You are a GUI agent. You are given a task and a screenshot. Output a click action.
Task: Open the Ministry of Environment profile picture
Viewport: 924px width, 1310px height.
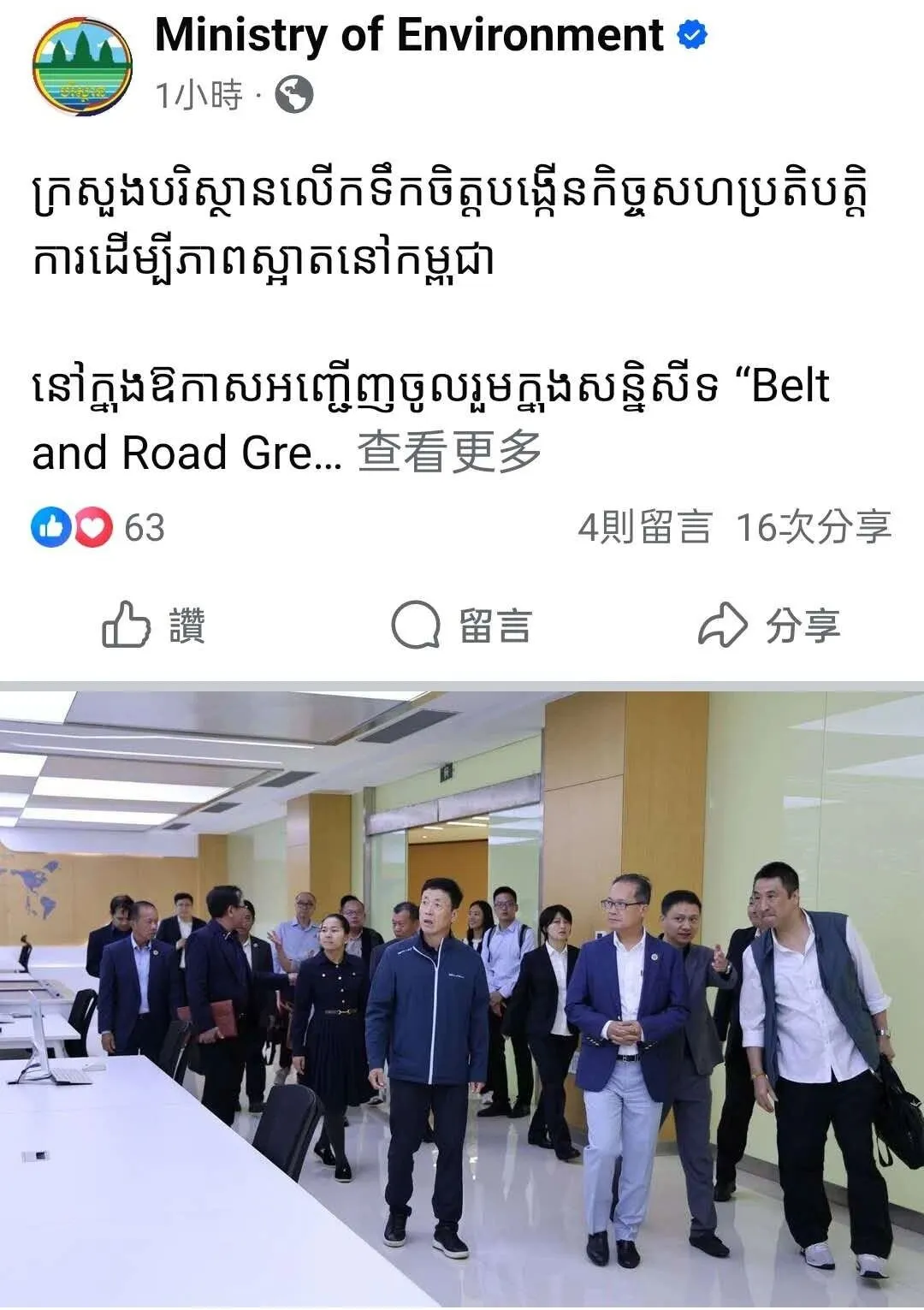coord(82,67)
